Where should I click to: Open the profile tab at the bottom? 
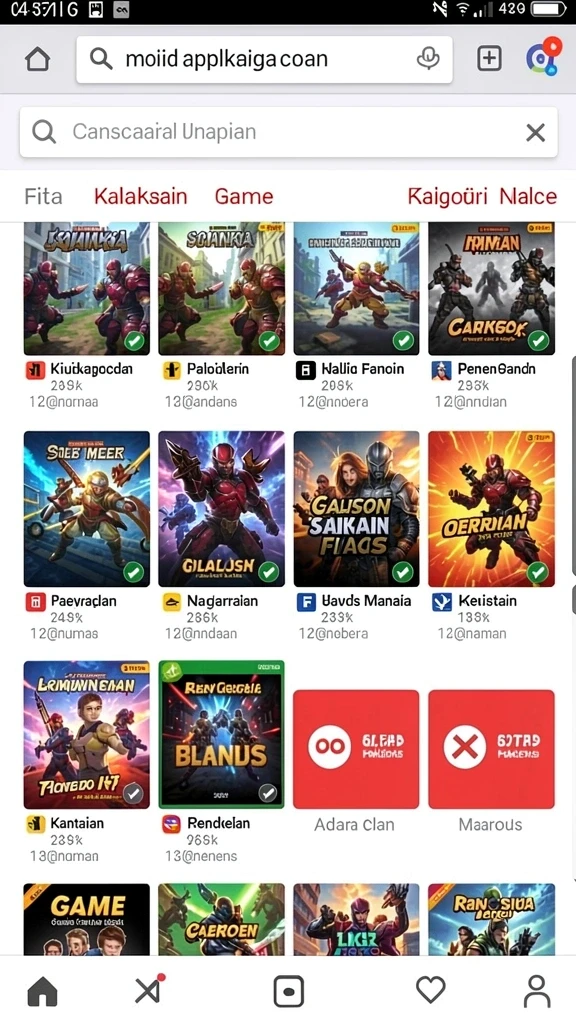[x=537, y=991]
